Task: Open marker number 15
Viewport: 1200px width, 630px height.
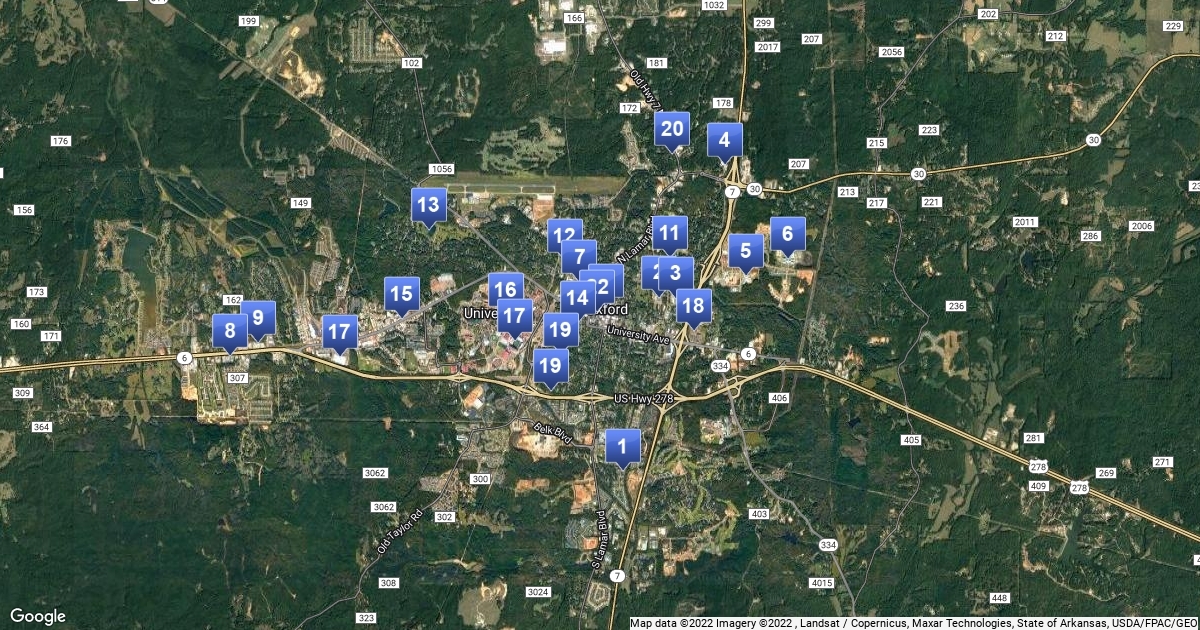Action: pyautogui.click(x=401, y=296)
